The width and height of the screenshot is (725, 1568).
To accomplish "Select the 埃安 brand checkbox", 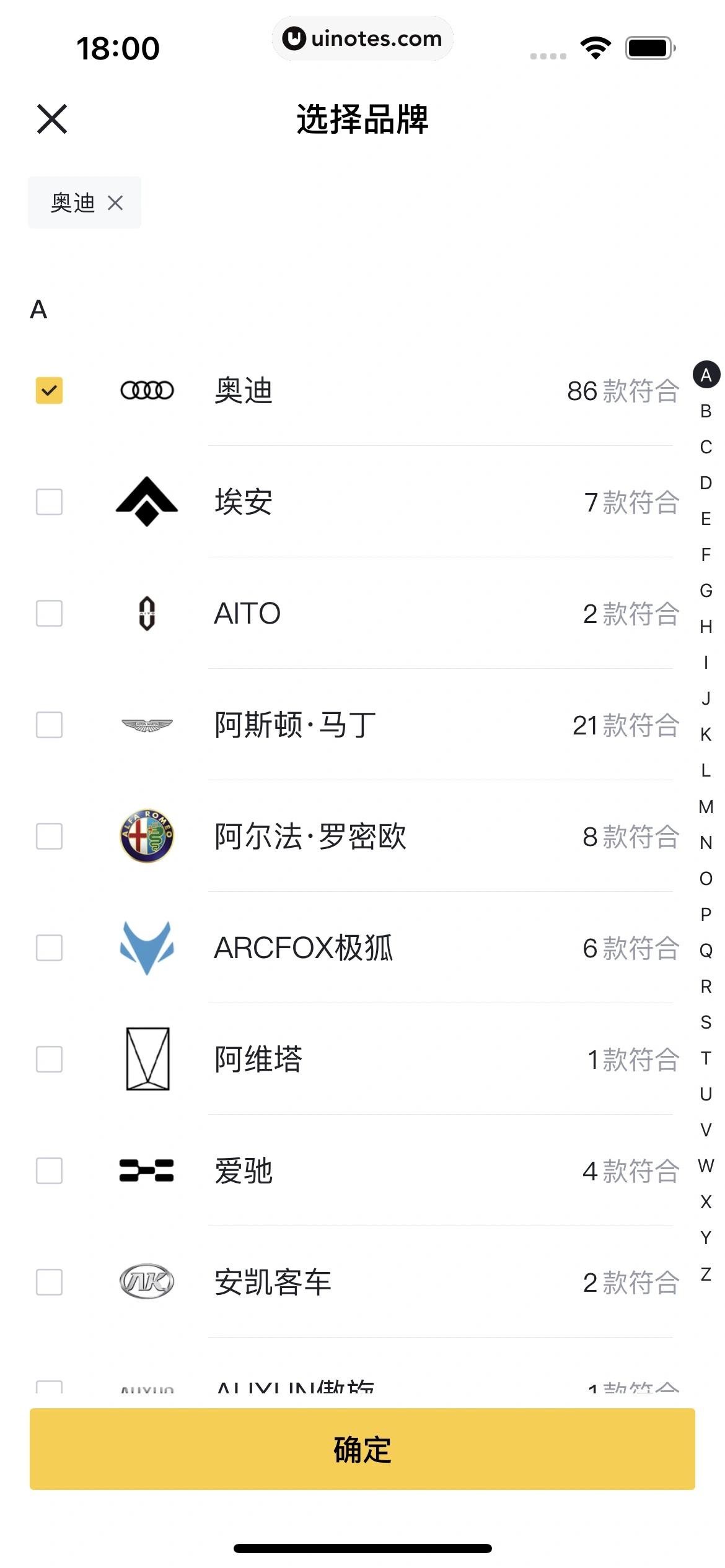I will tap(49, 502).
